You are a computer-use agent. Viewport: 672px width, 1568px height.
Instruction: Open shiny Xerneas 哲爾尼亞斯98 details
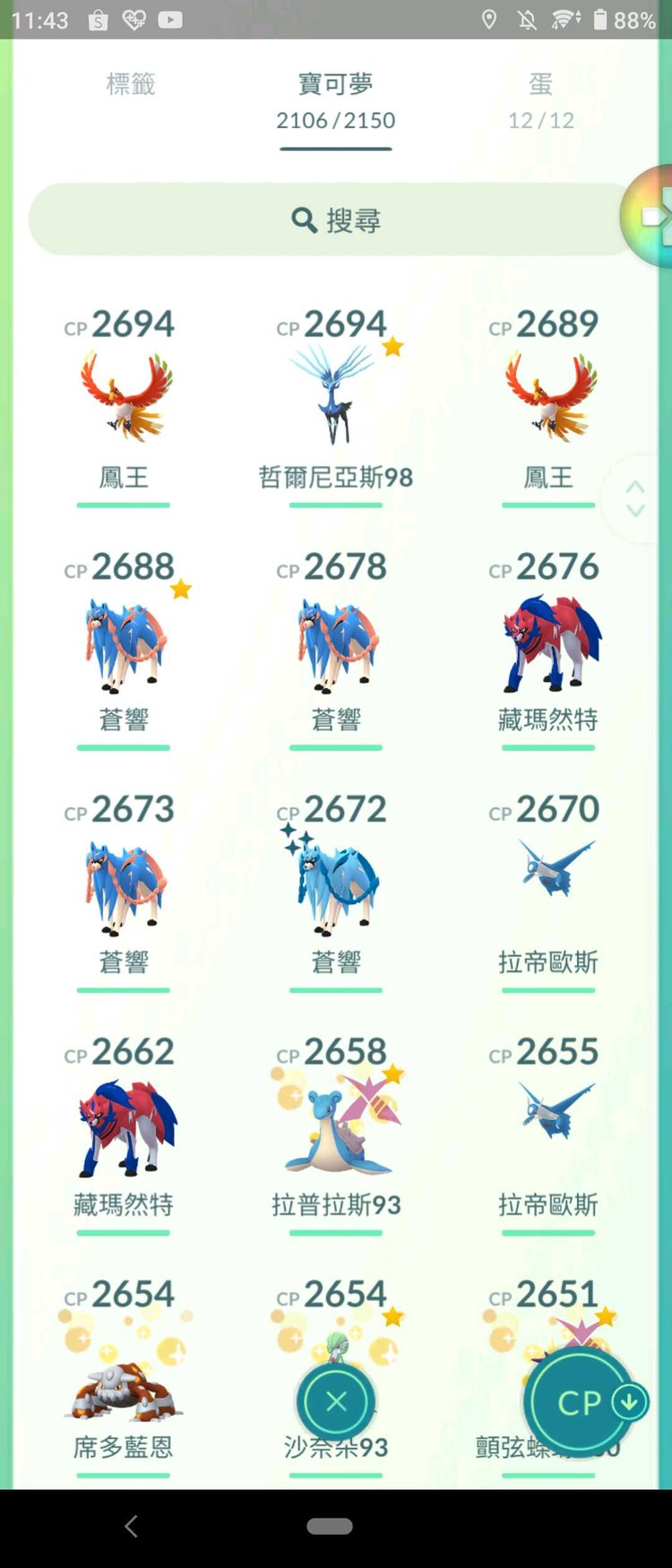point(336,394)
